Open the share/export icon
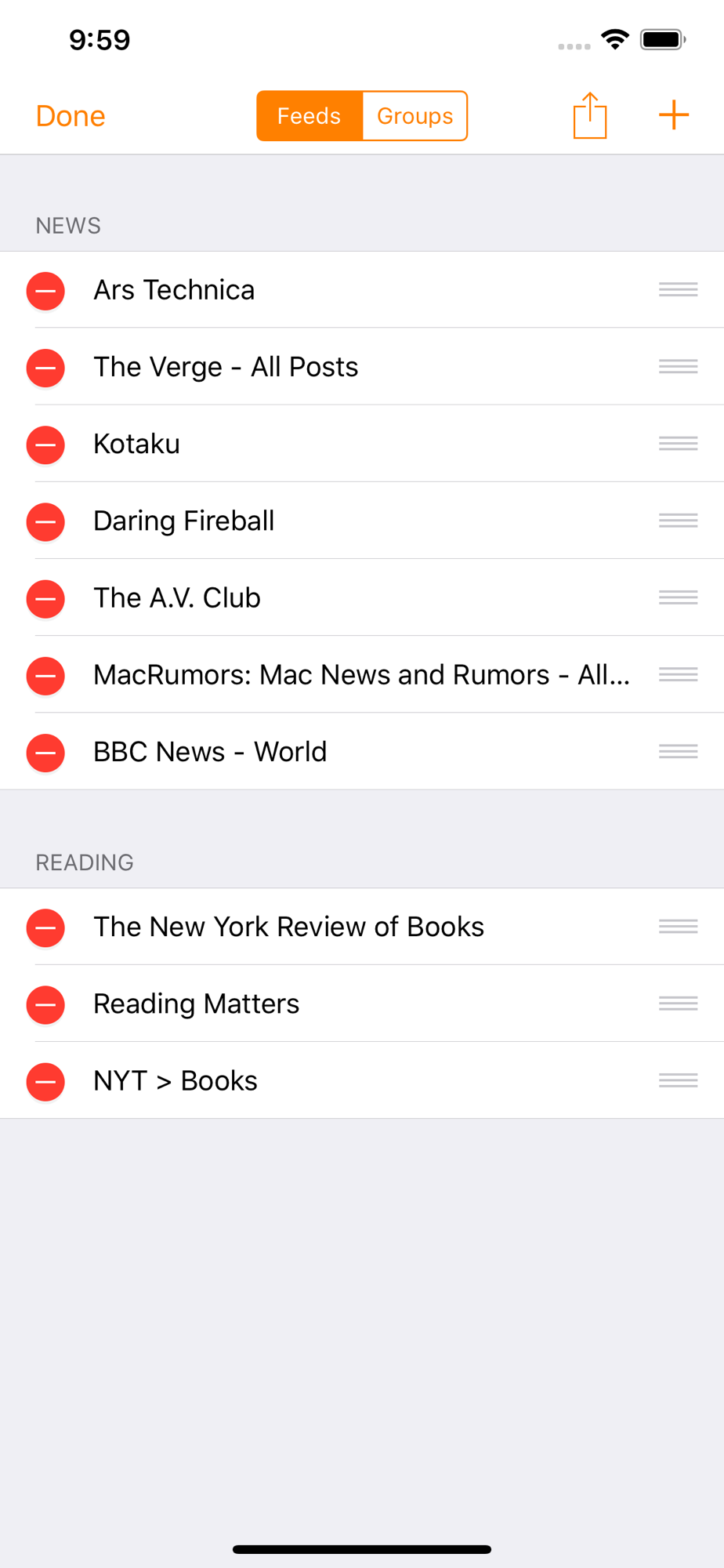 pos(590,115)
